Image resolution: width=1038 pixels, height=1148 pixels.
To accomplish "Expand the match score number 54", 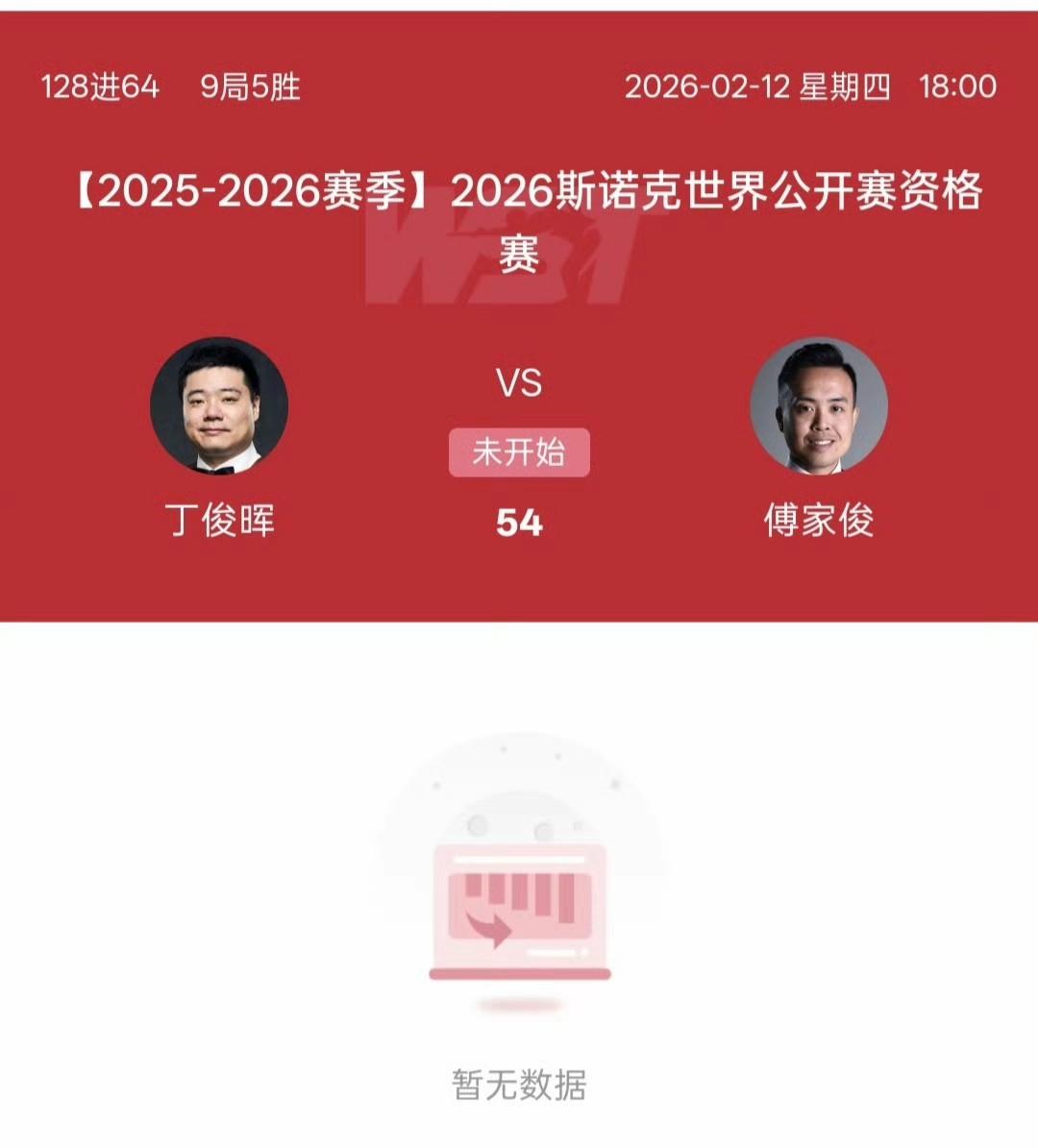I will pos(519,522).
